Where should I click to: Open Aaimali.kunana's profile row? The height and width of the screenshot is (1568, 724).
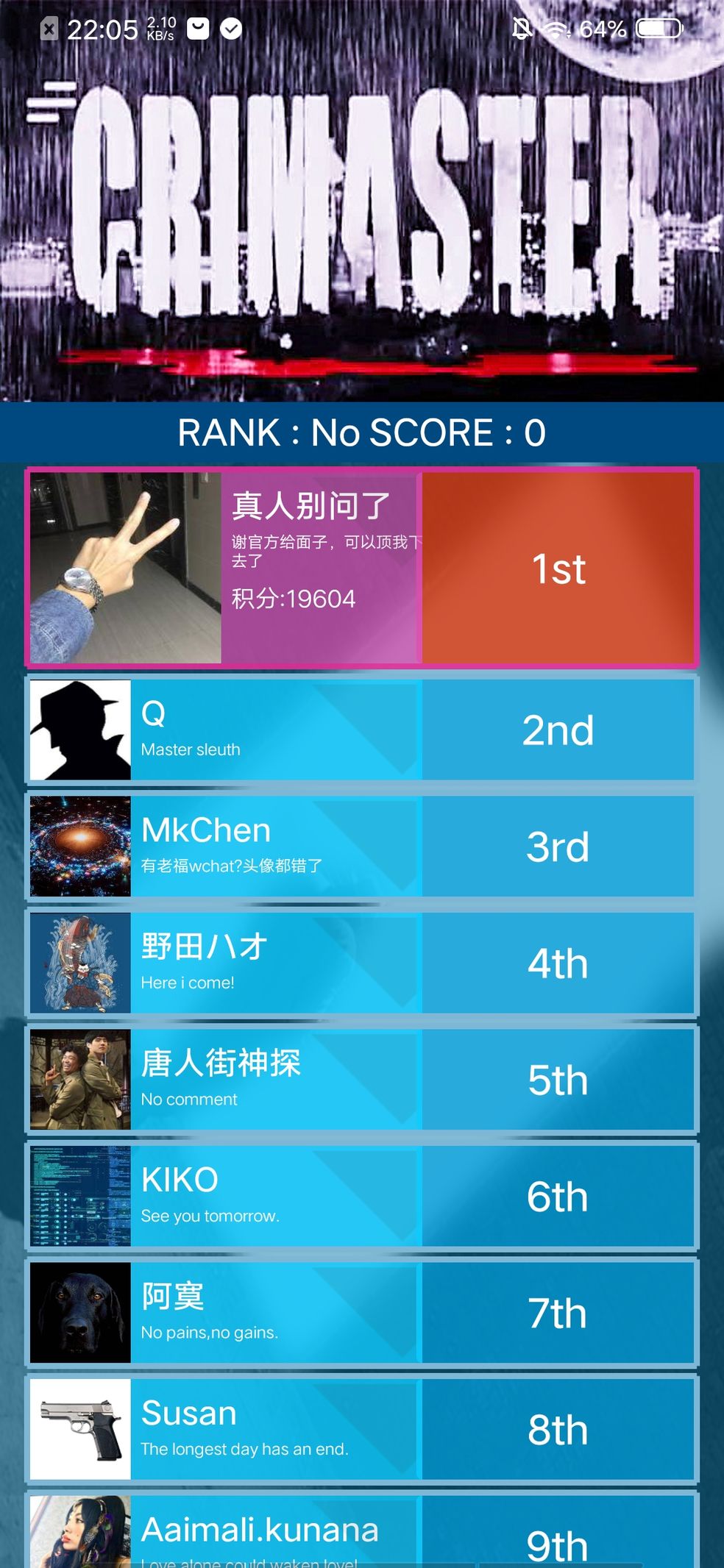(x=362, y=1530)
